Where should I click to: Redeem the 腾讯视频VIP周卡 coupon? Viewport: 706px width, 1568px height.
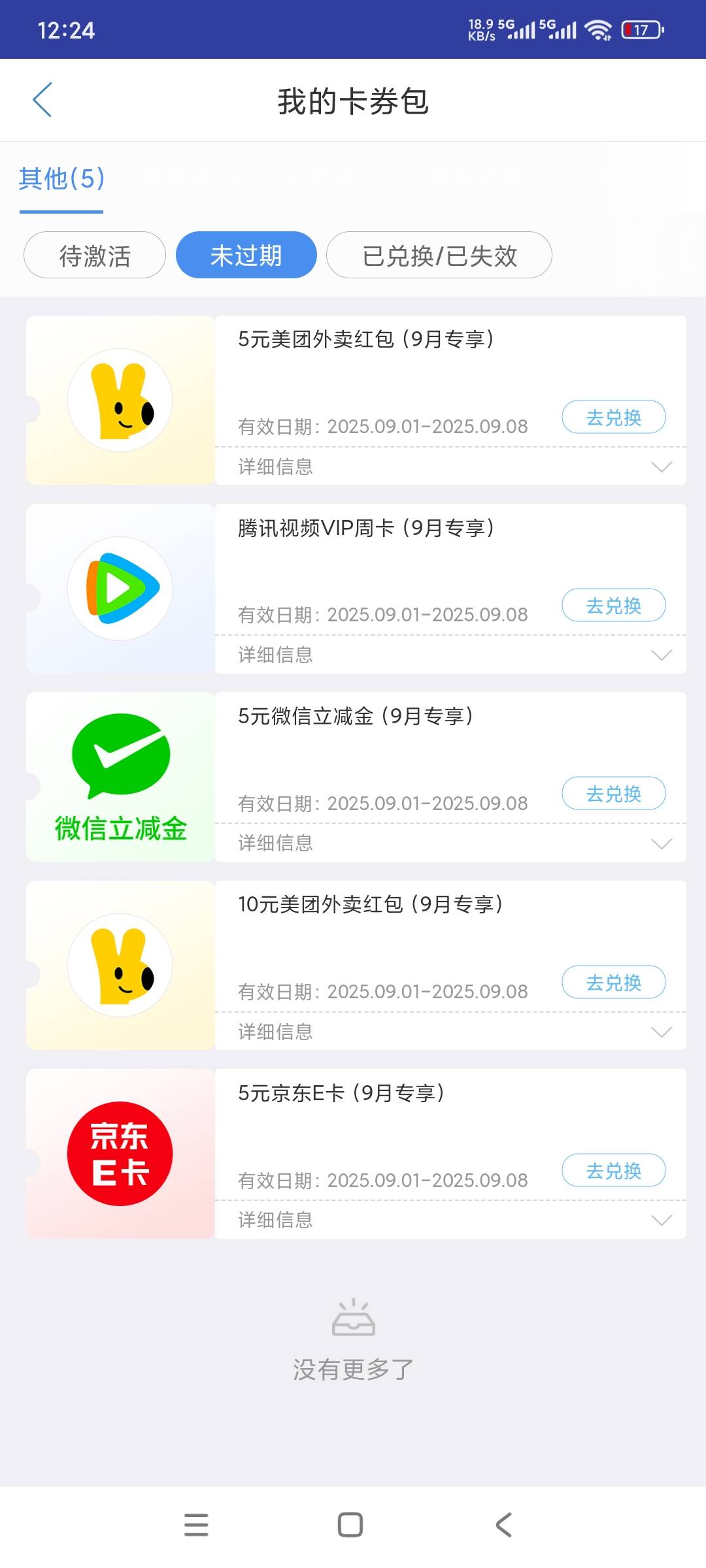[614, 605]
